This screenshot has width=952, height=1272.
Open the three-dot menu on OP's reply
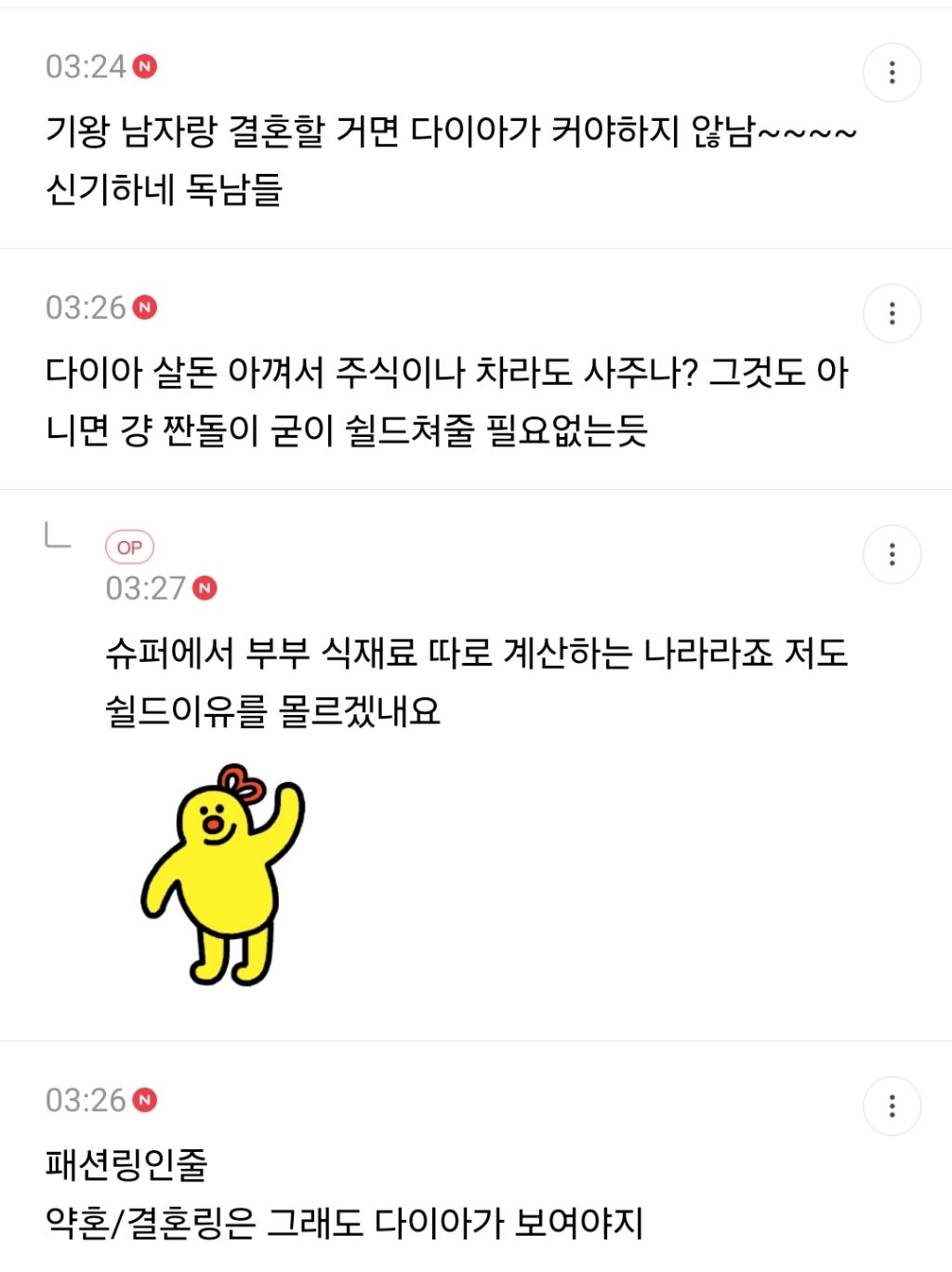point(892,554)
